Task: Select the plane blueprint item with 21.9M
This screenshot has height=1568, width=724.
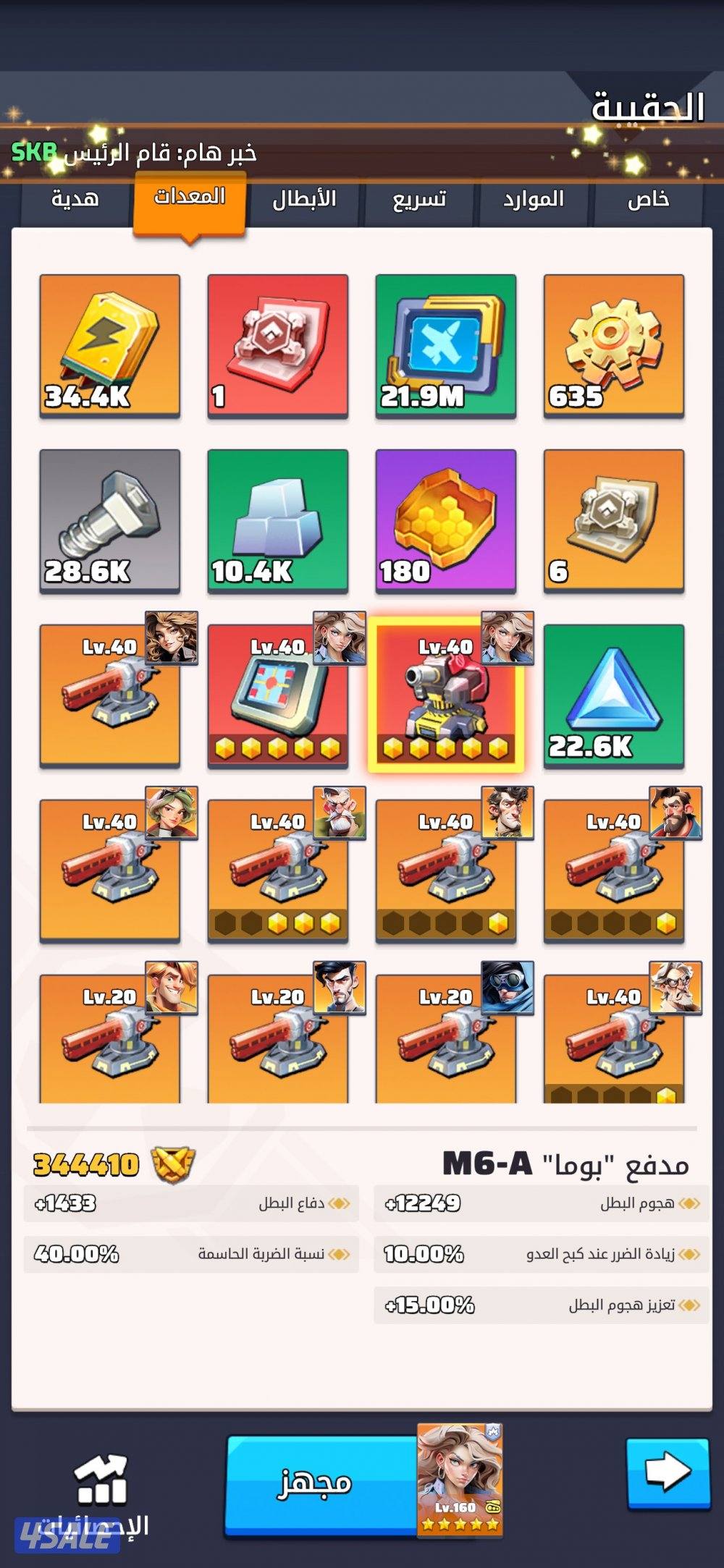Action: coord(445,346)
